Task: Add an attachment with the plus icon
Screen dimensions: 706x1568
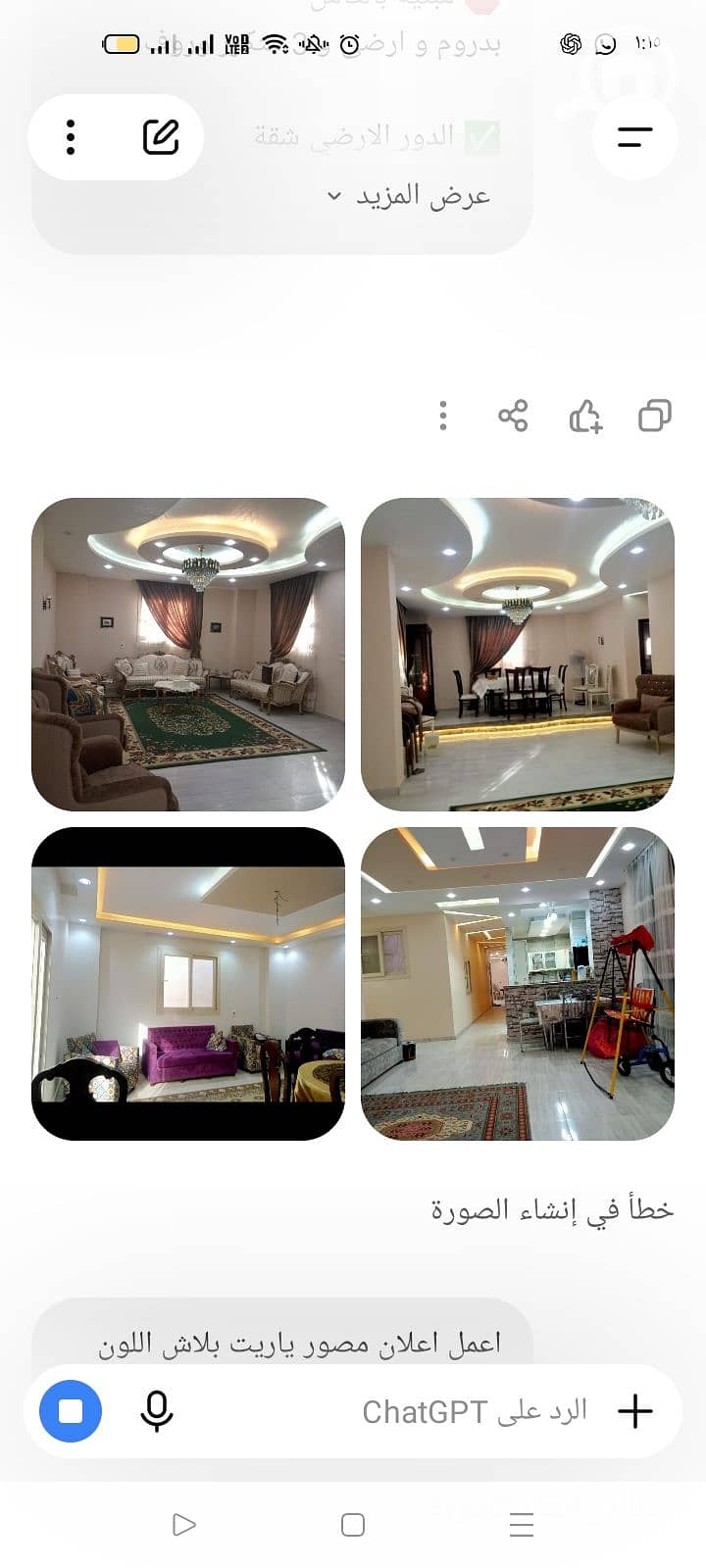Action: [635, 1411]
